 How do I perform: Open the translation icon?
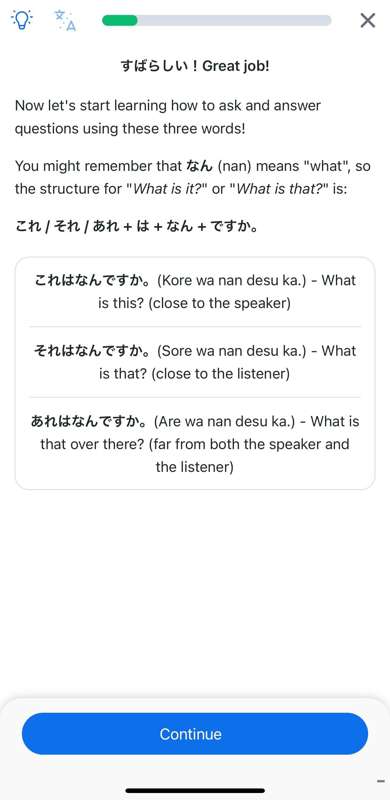point(65,20)
